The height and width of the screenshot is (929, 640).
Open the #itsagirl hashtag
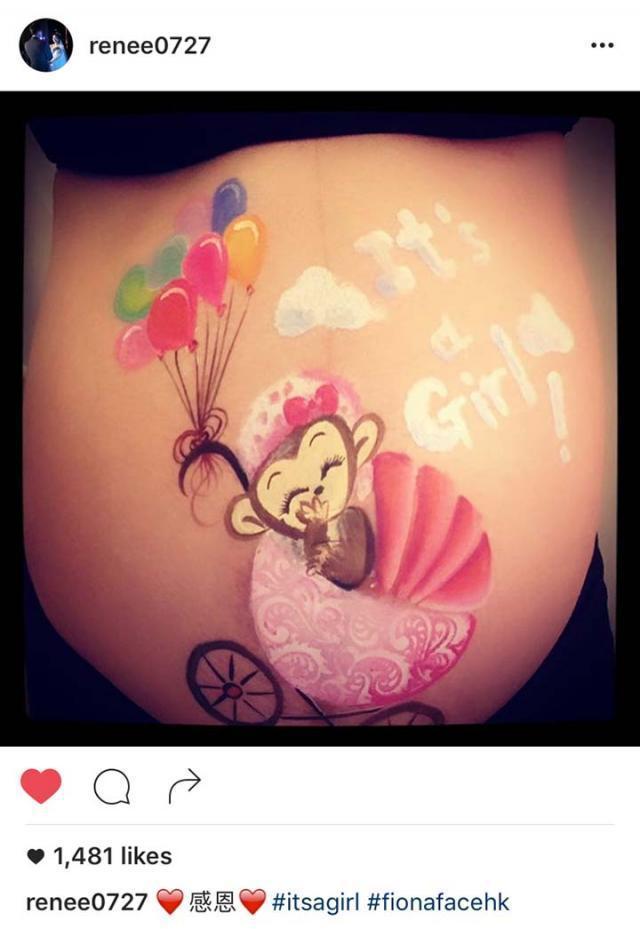pyautogui.click(x=316, y=902)
